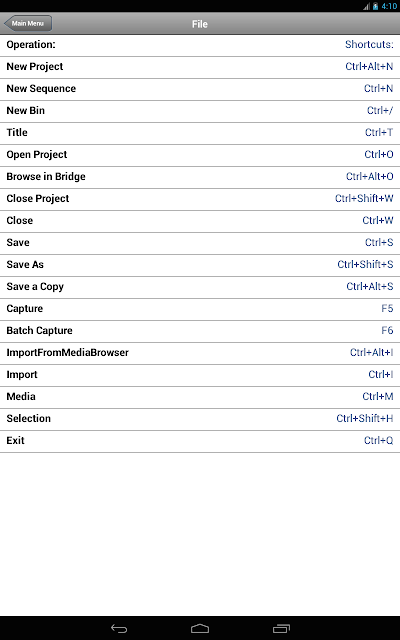Open the recent apps overview

pyautogui.click(x=281, y=628)
